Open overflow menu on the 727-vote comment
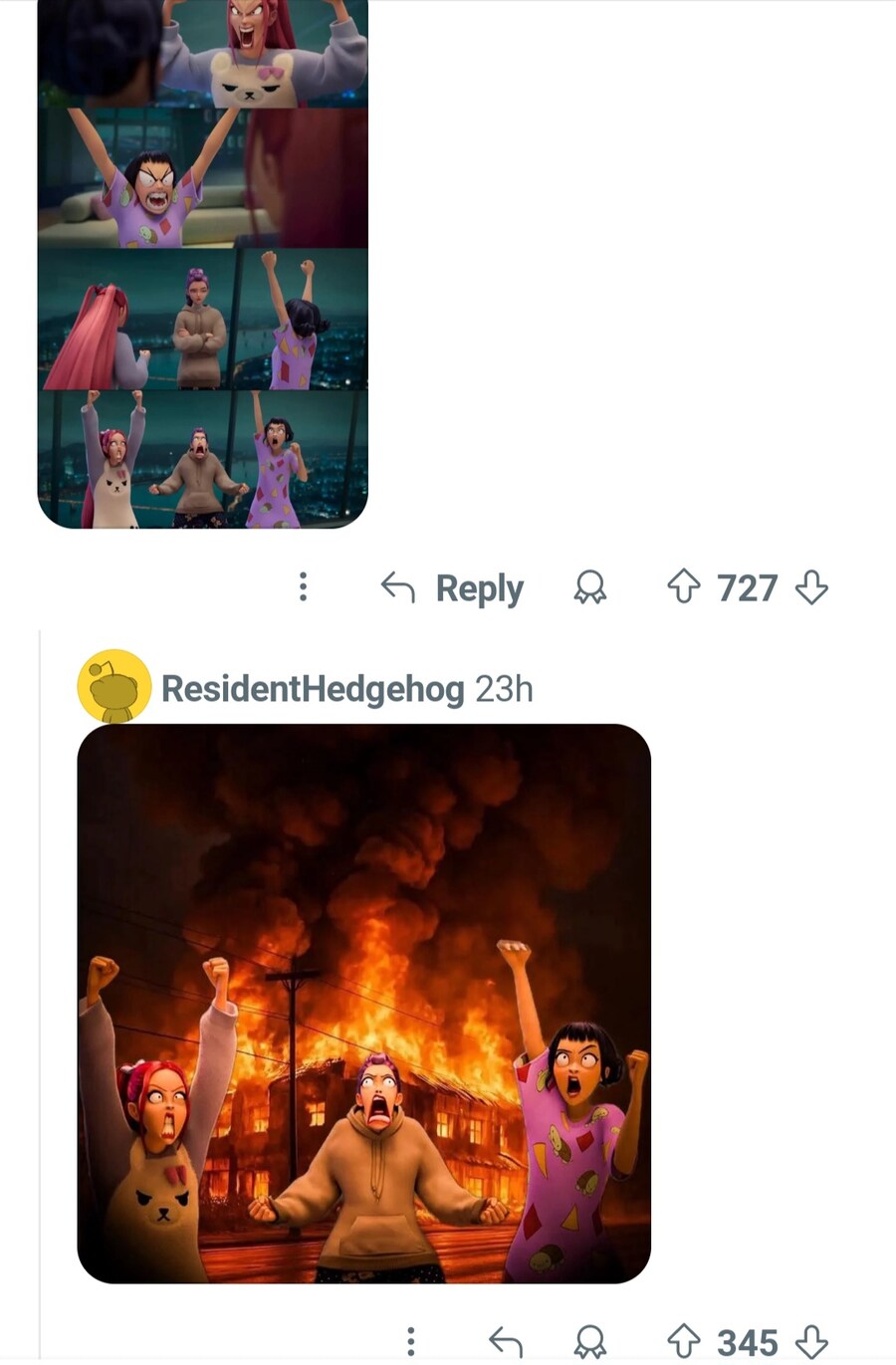 pos(304,586)
